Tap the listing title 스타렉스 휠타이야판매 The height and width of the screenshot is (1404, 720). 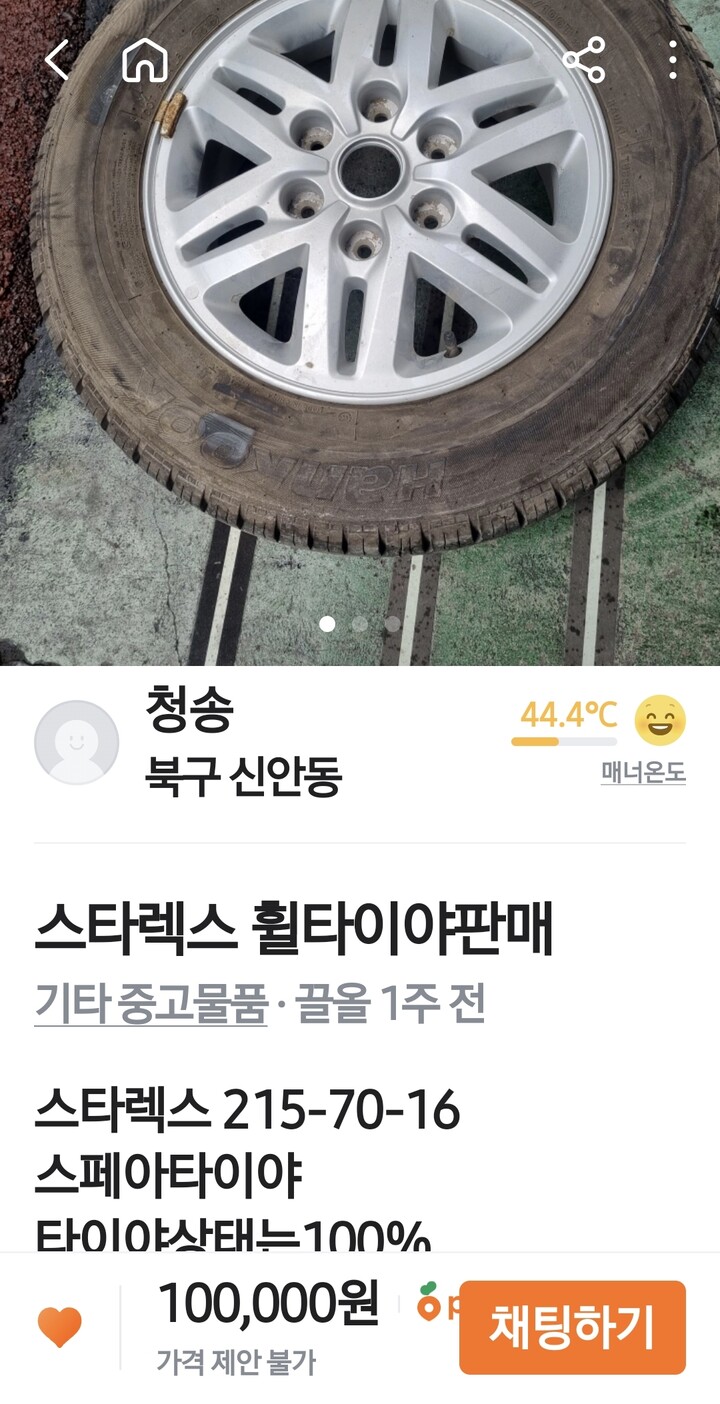(x=297, y=928)
